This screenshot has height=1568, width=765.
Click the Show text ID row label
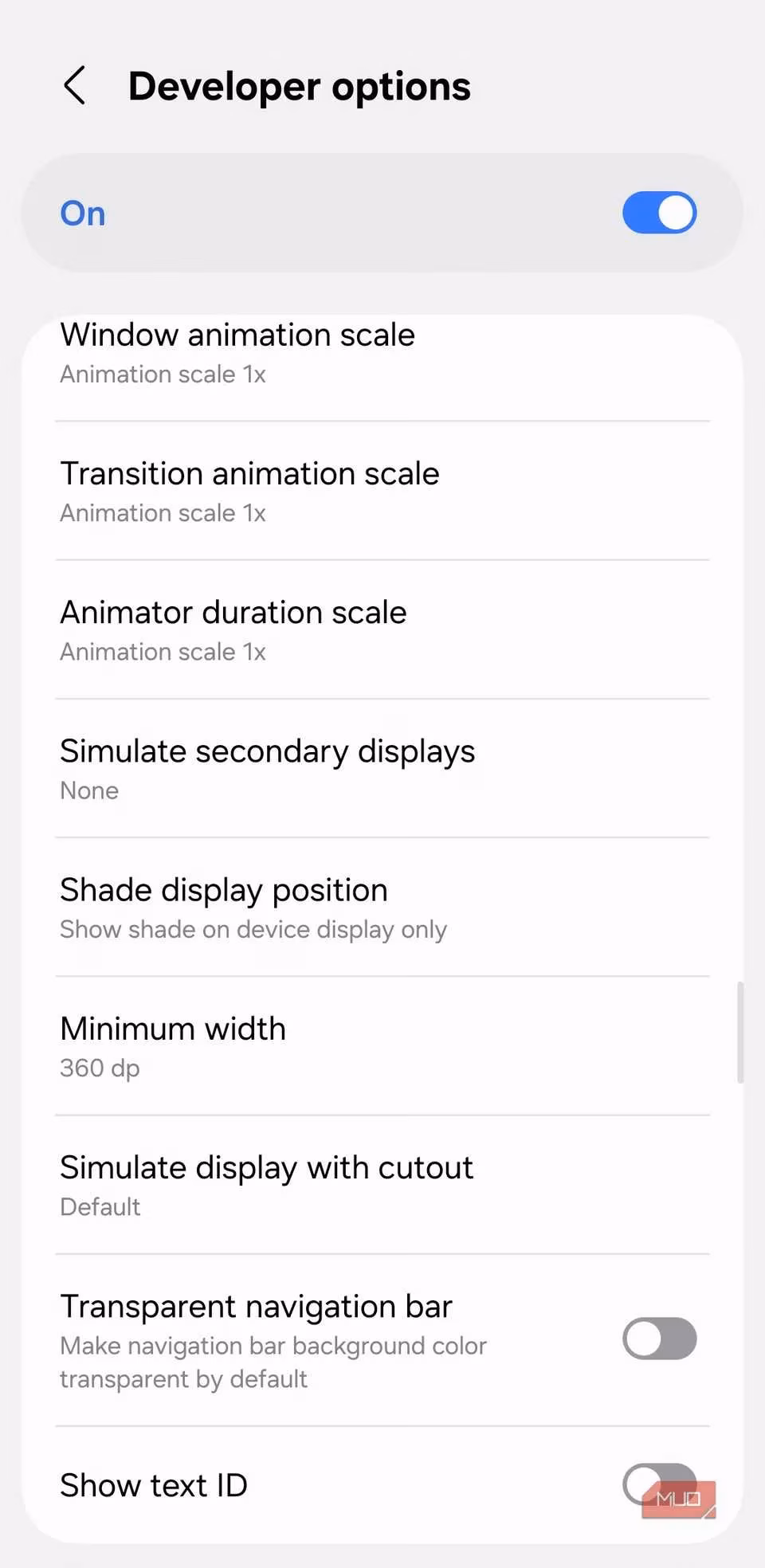pos(154,1484)
